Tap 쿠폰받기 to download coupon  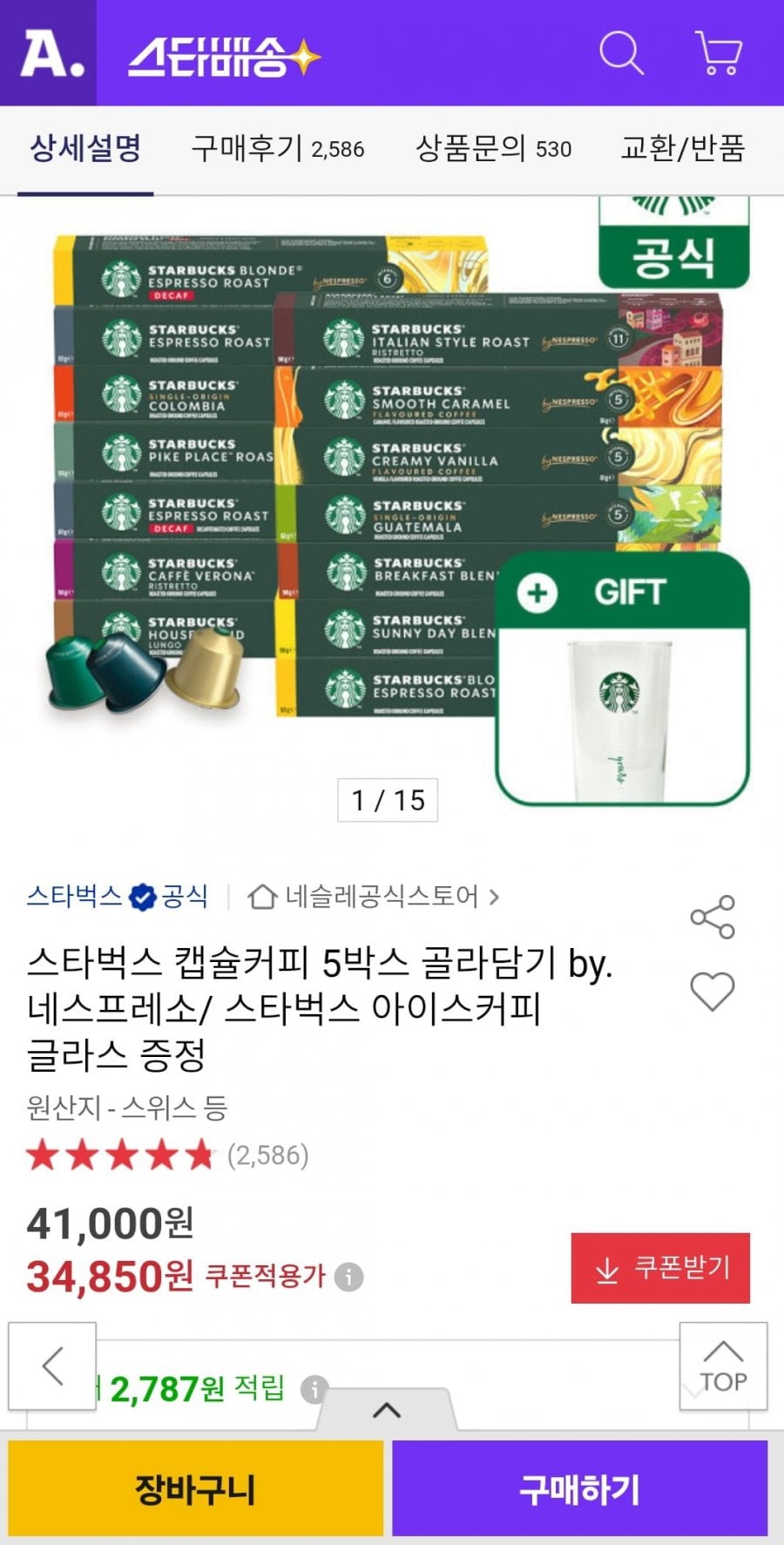660,1268
